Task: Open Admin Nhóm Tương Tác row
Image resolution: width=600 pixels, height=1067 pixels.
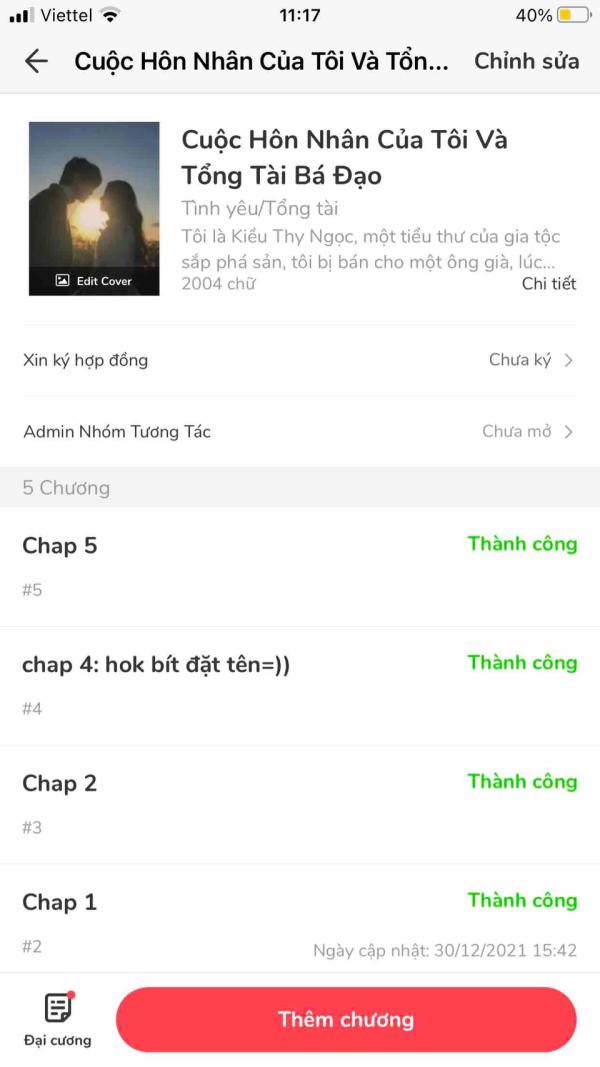Action: pos(300,431)
